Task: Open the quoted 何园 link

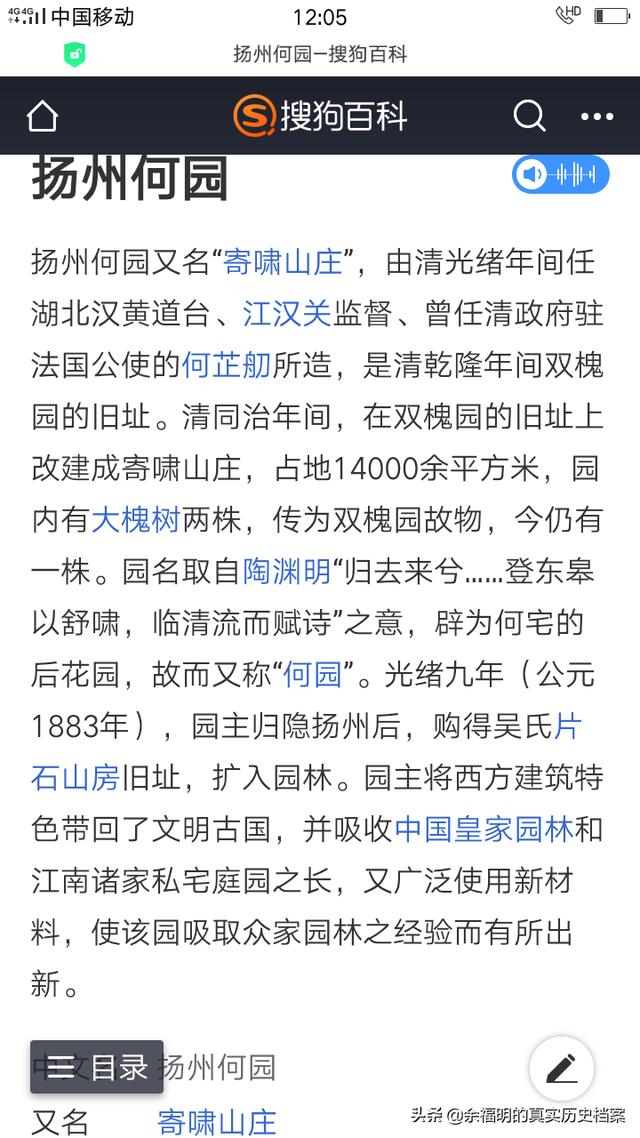Action: coord(312,674)
